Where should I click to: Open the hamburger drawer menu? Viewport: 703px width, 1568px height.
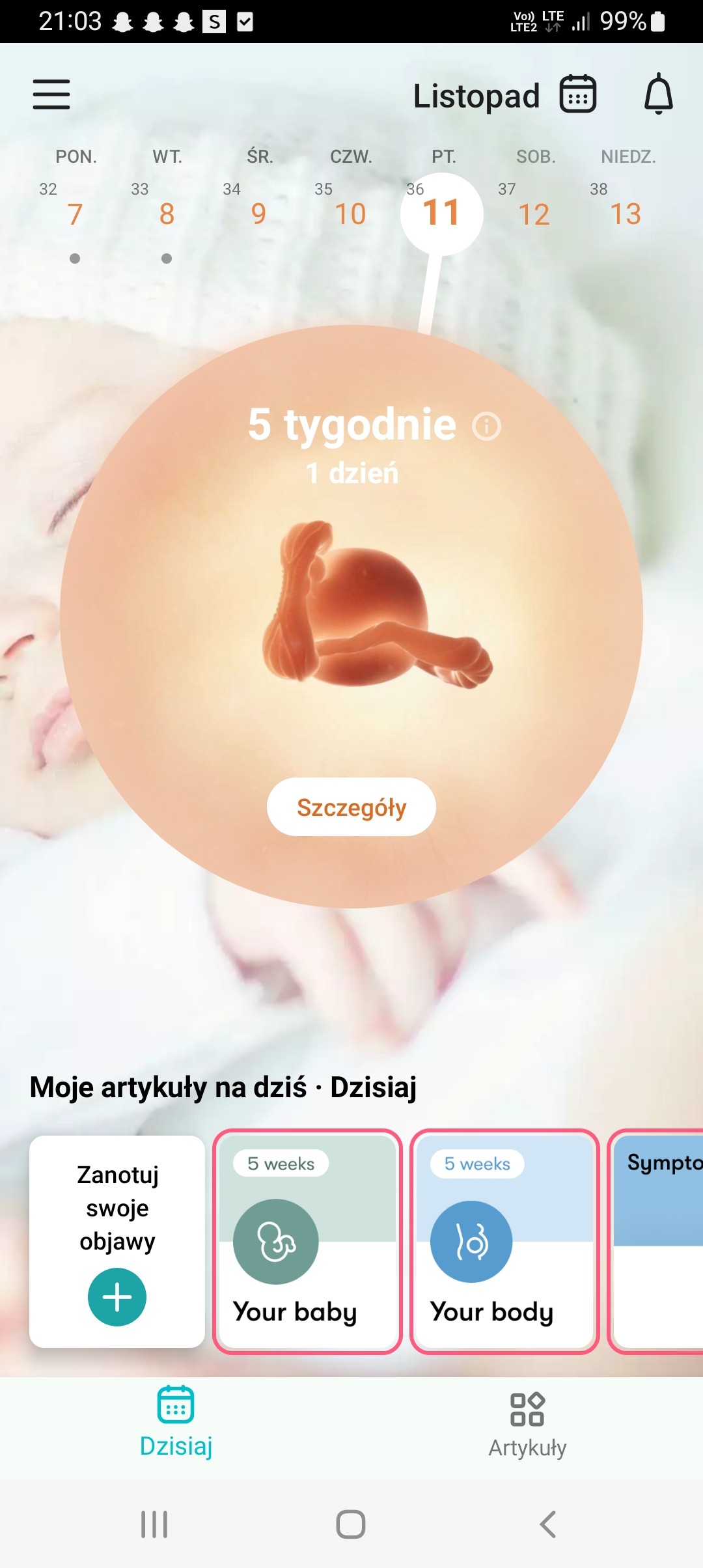pyautogui.click(x=51, y=94)
